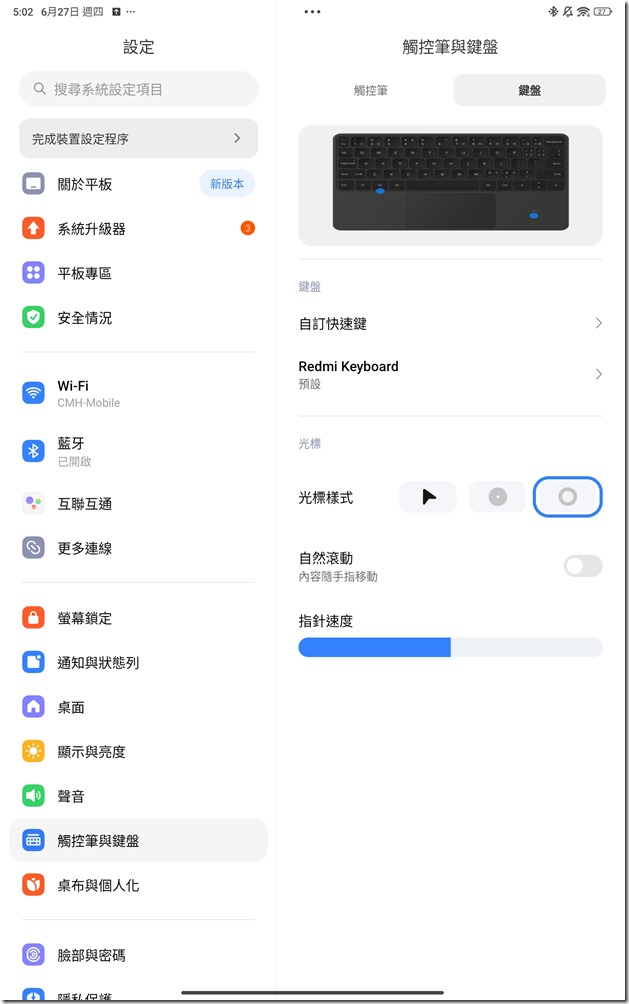Toggle 自然滾動 switch
The width and height of the screenshot is (629, 1004).
coord(582,566)
